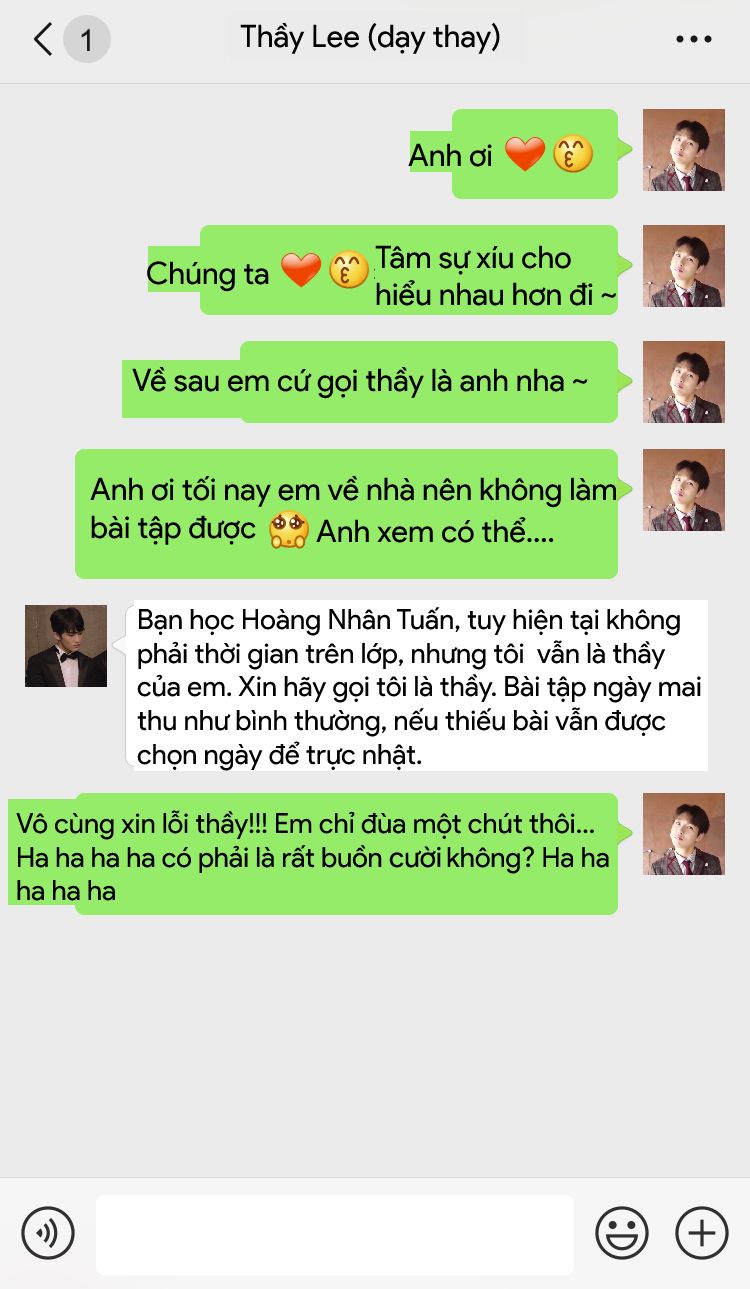The image size is (750, 1289).
Task: View Thầy Lee's profile from his avatar
Action: (x=66, y=646)
